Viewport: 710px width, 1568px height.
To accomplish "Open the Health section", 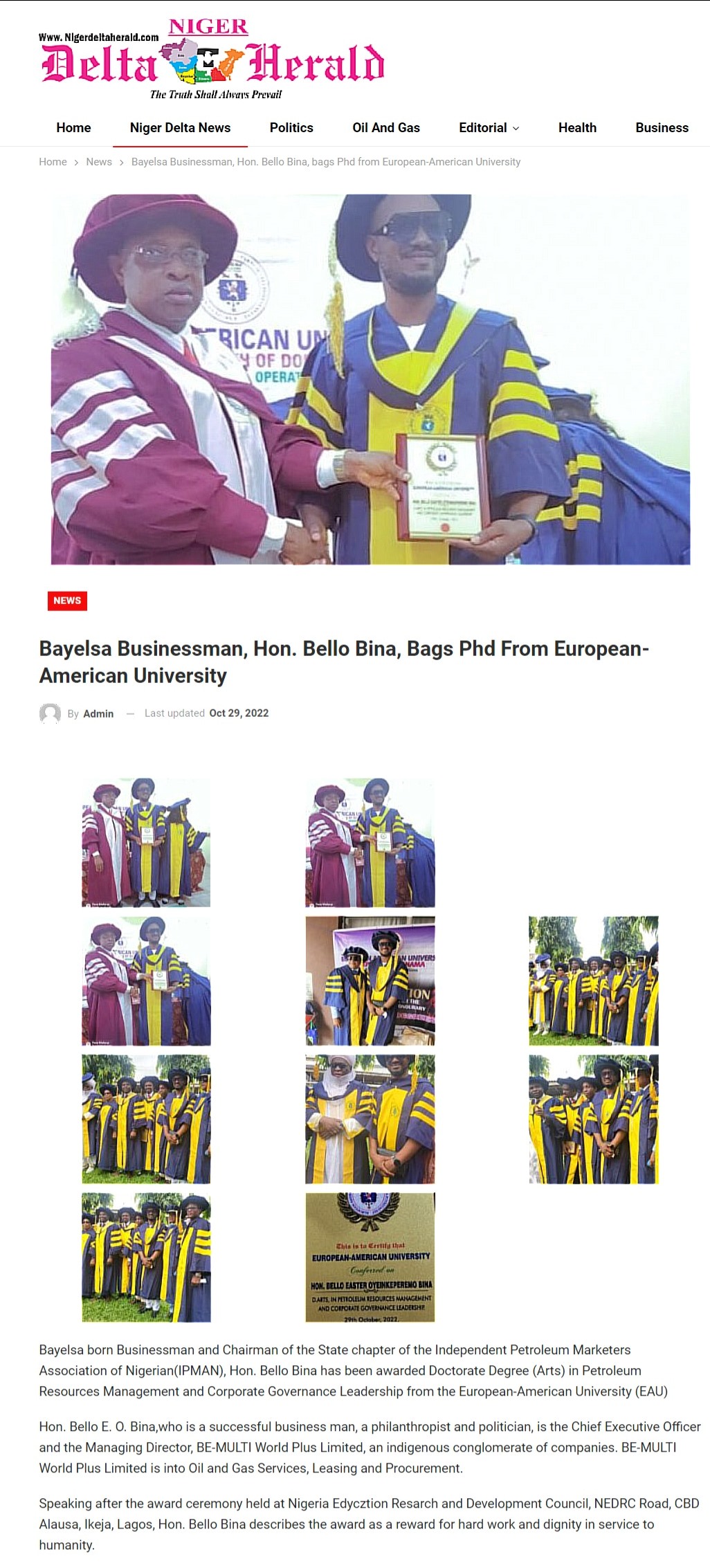I will (577, 127).
